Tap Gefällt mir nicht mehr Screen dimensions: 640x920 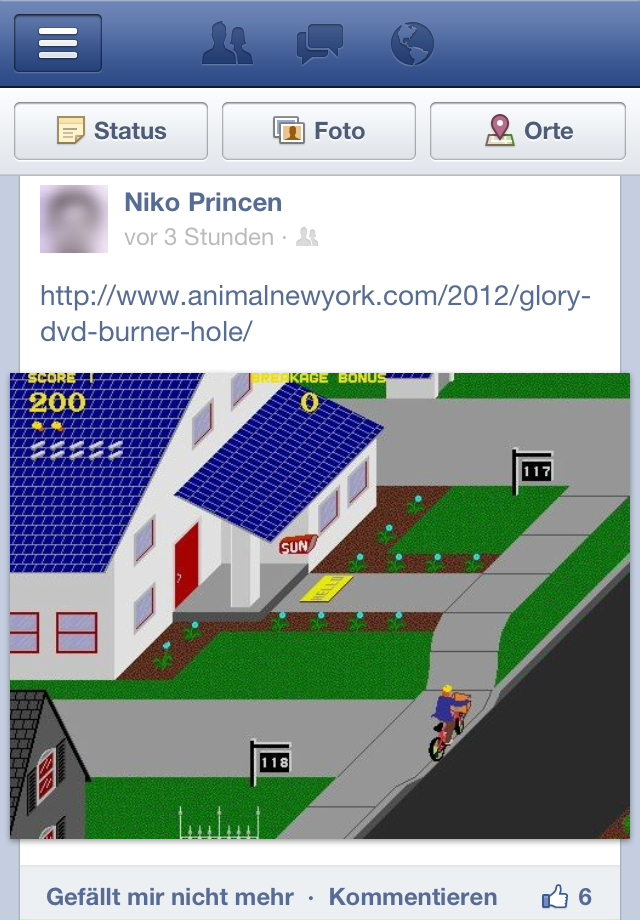pos(170,896)
